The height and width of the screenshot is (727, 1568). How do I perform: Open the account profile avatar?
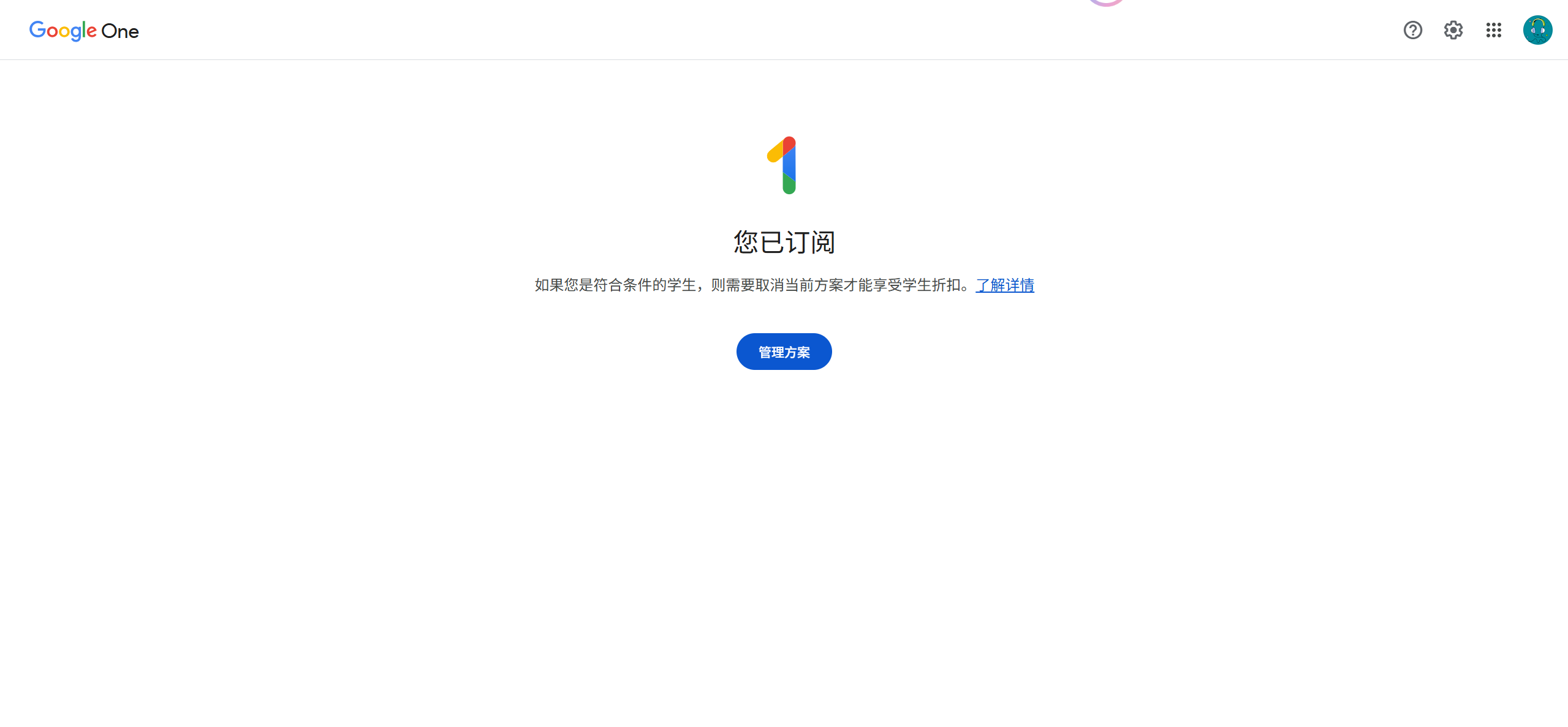(1537, 30)
